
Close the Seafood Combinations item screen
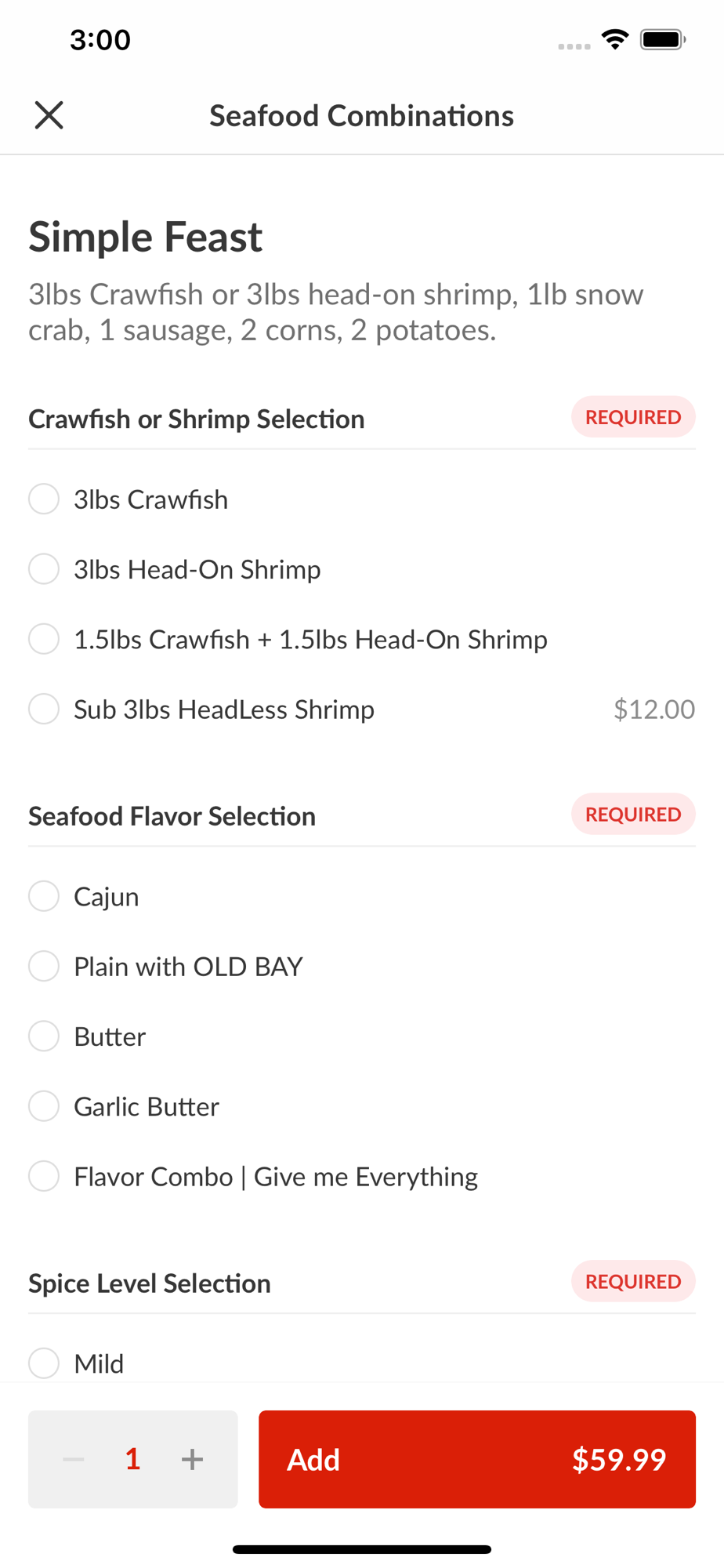coord(49,115)
